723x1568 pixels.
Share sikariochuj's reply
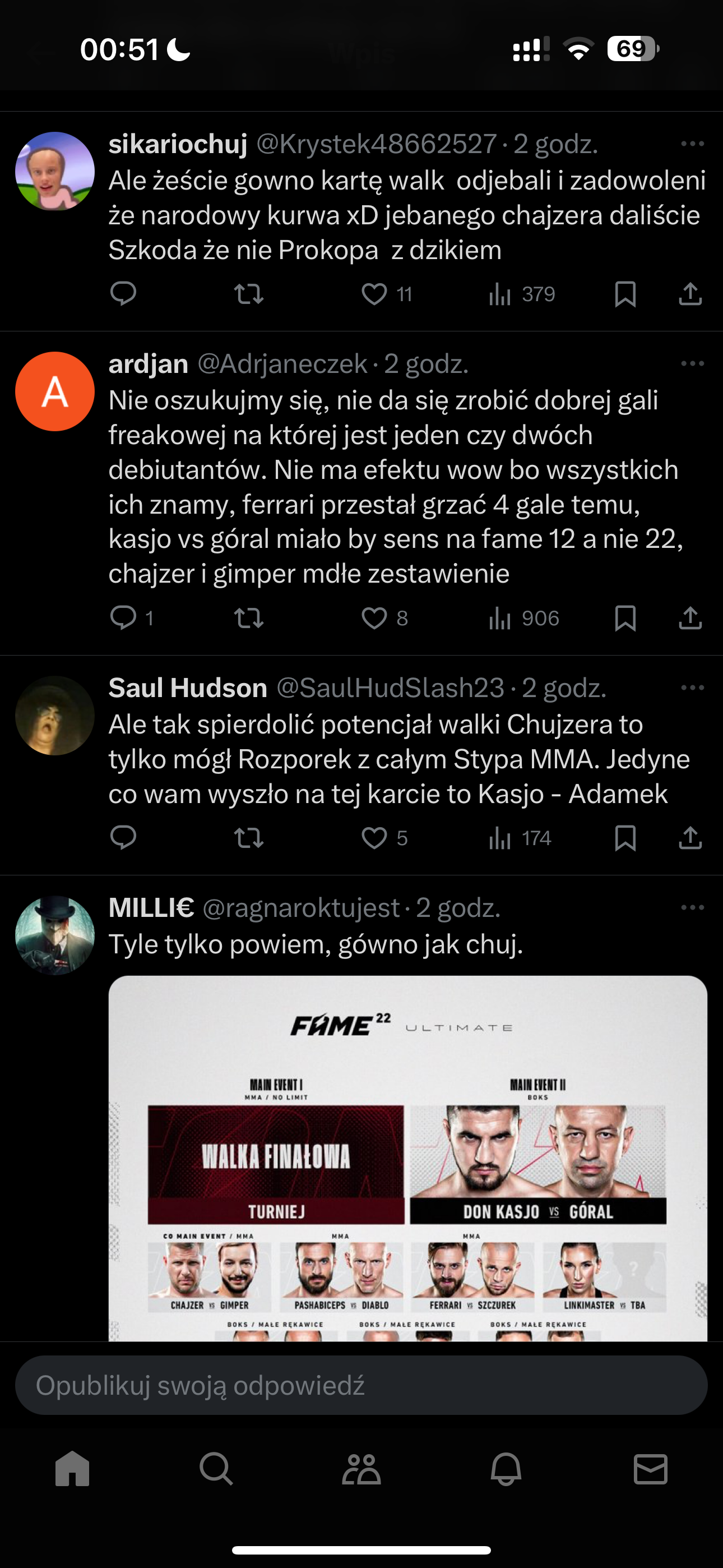point(690,294)
